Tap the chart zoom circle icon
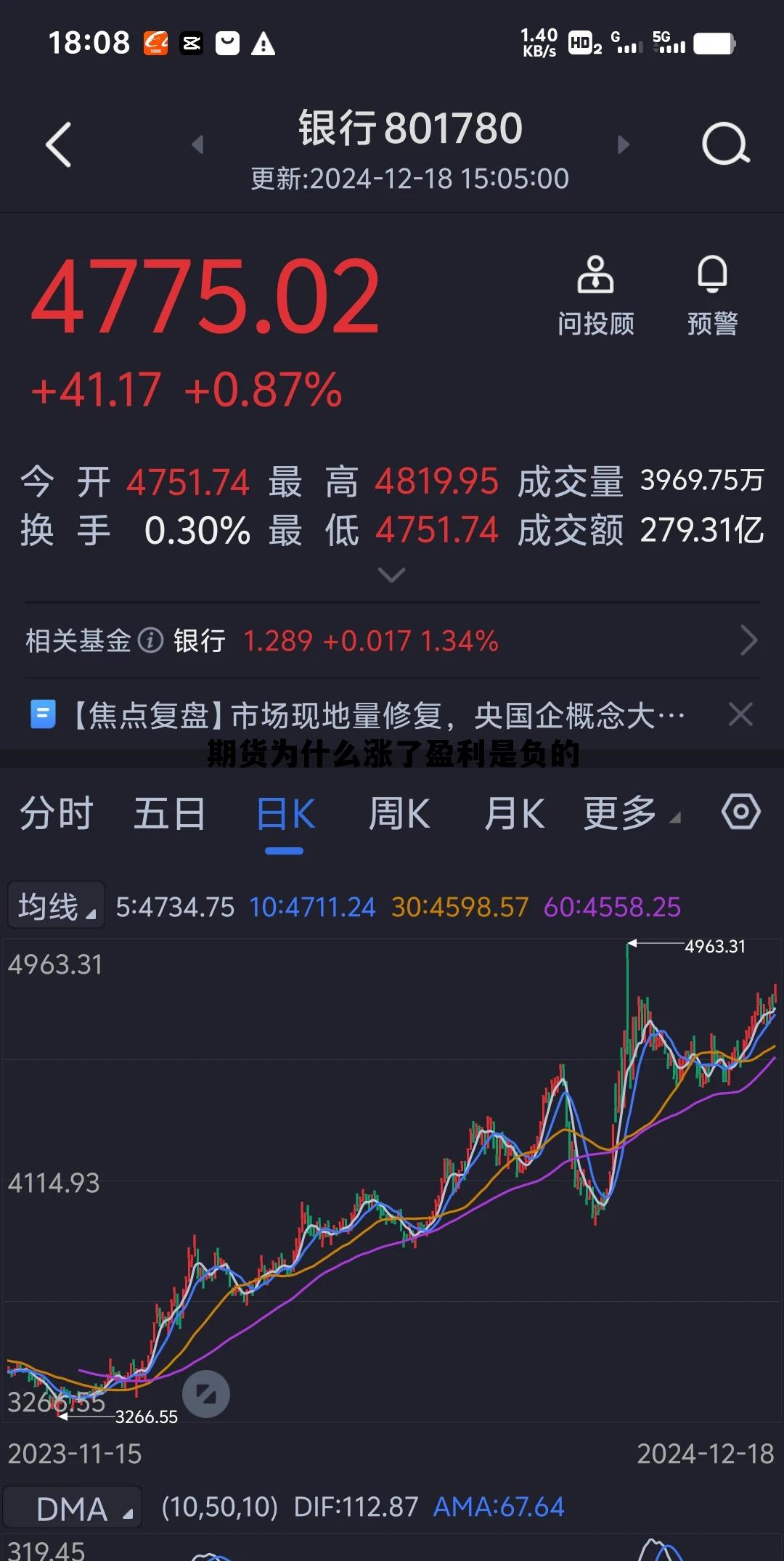 [x=206, y=1394]
